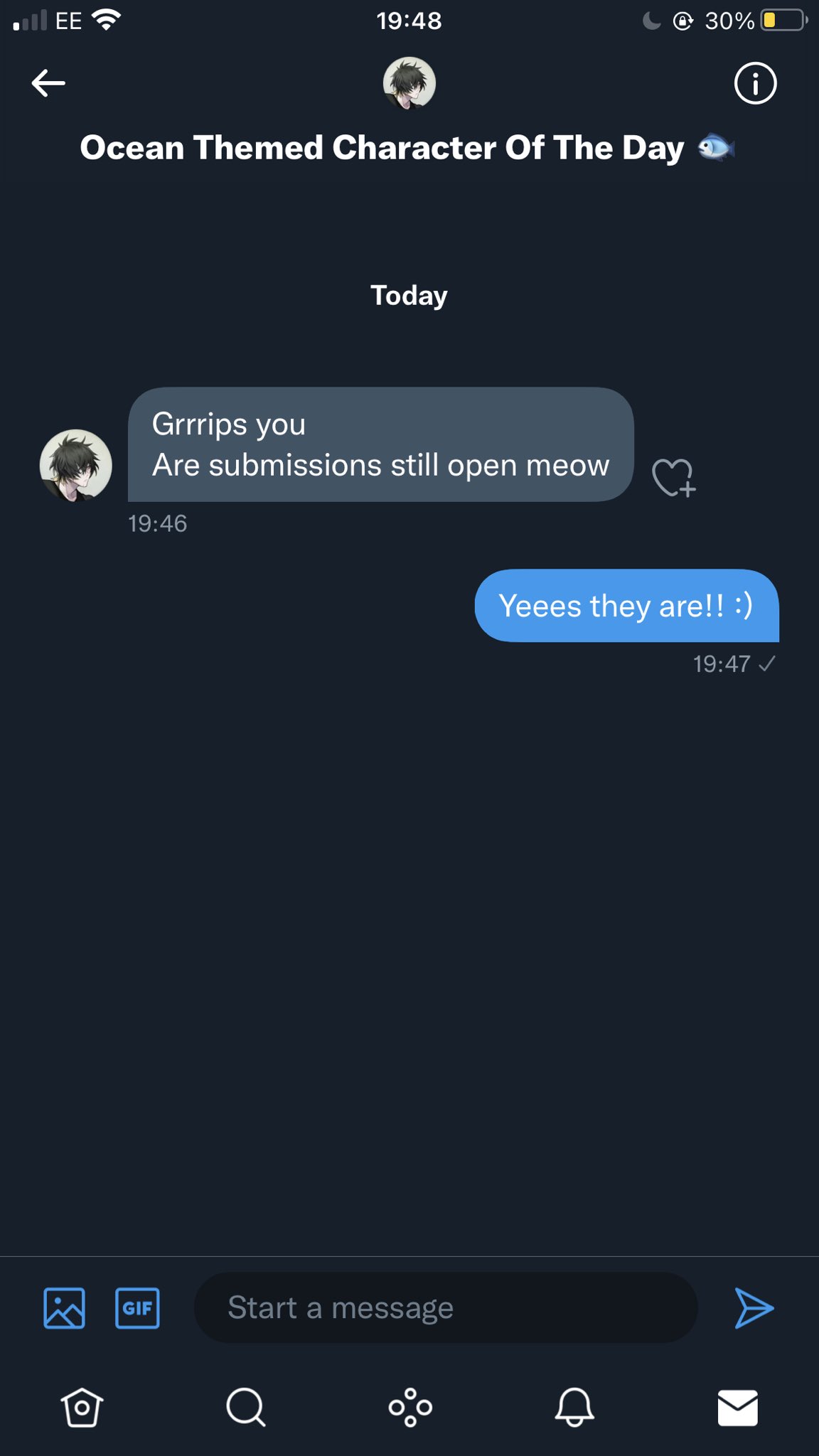819x1456 pixels.
Task: Switch to the Home tab
Action: 82,1407
